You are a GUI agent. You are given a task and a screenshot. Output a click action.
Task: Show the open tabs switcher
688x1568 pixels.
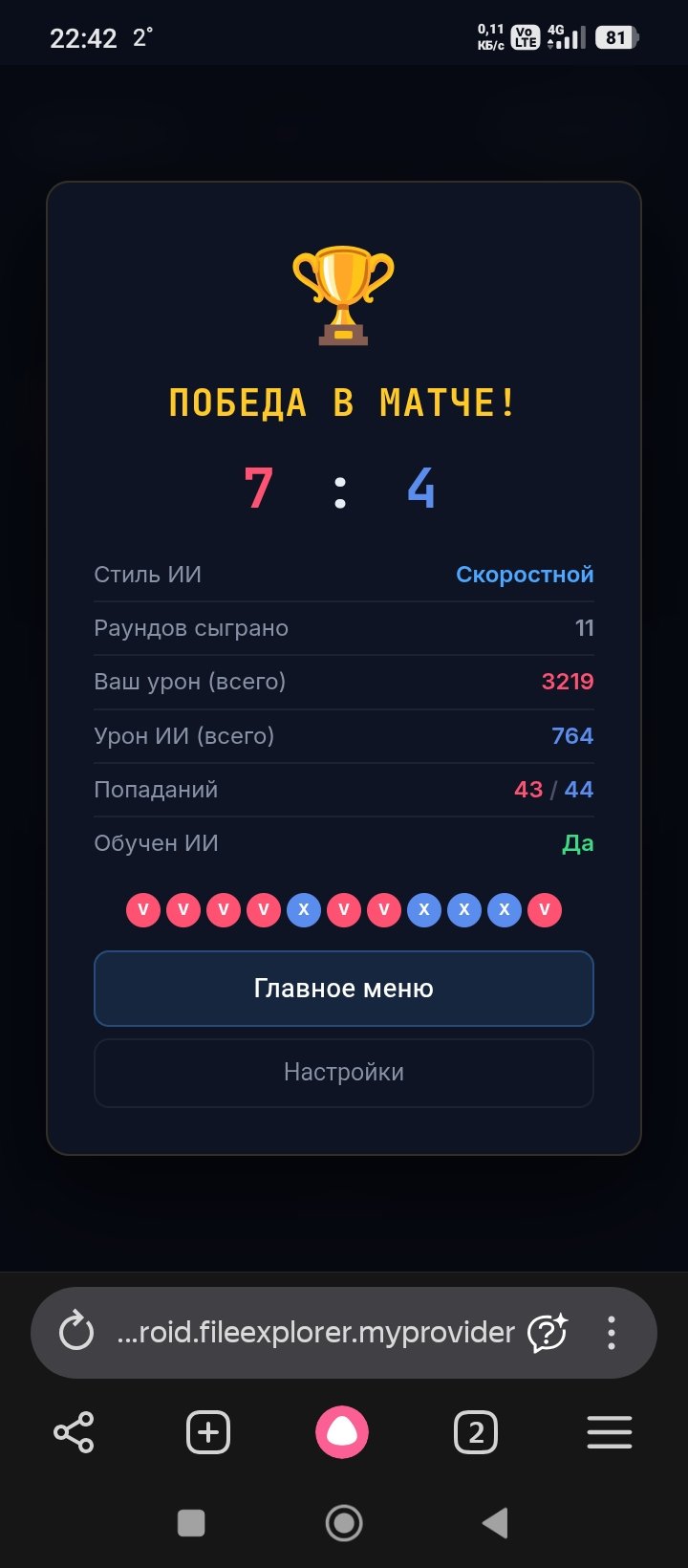(476, 1432)
